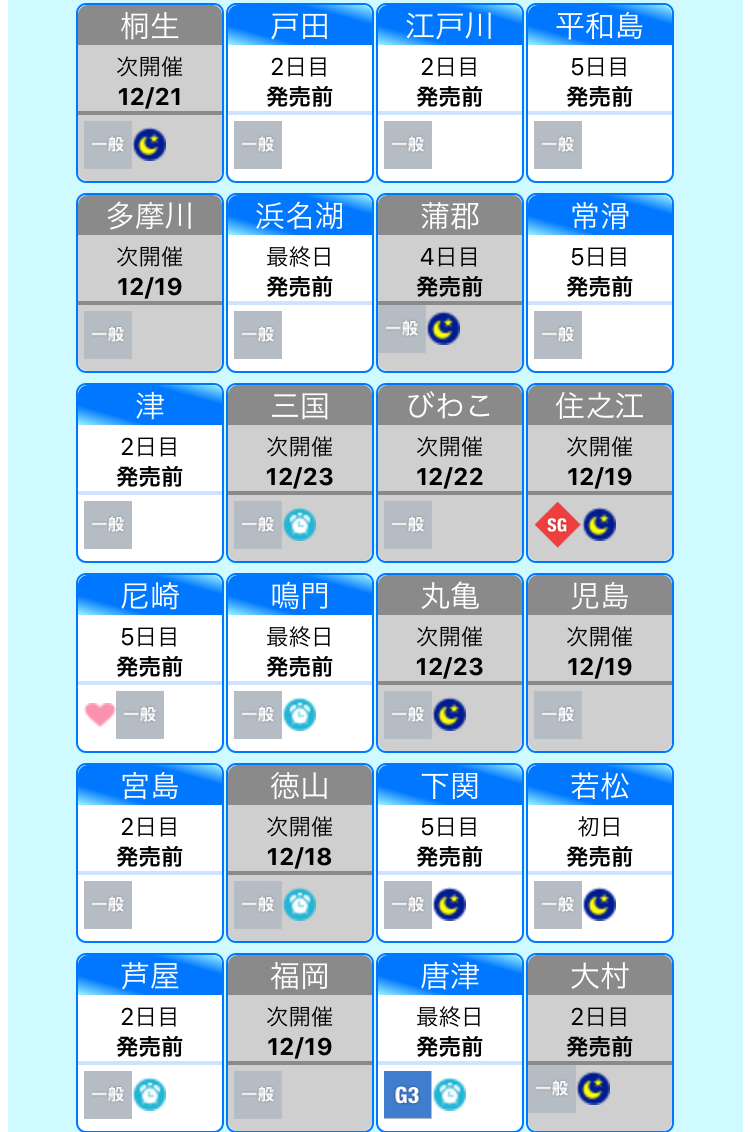Open 住之江 SG race card

click(600, 473)
